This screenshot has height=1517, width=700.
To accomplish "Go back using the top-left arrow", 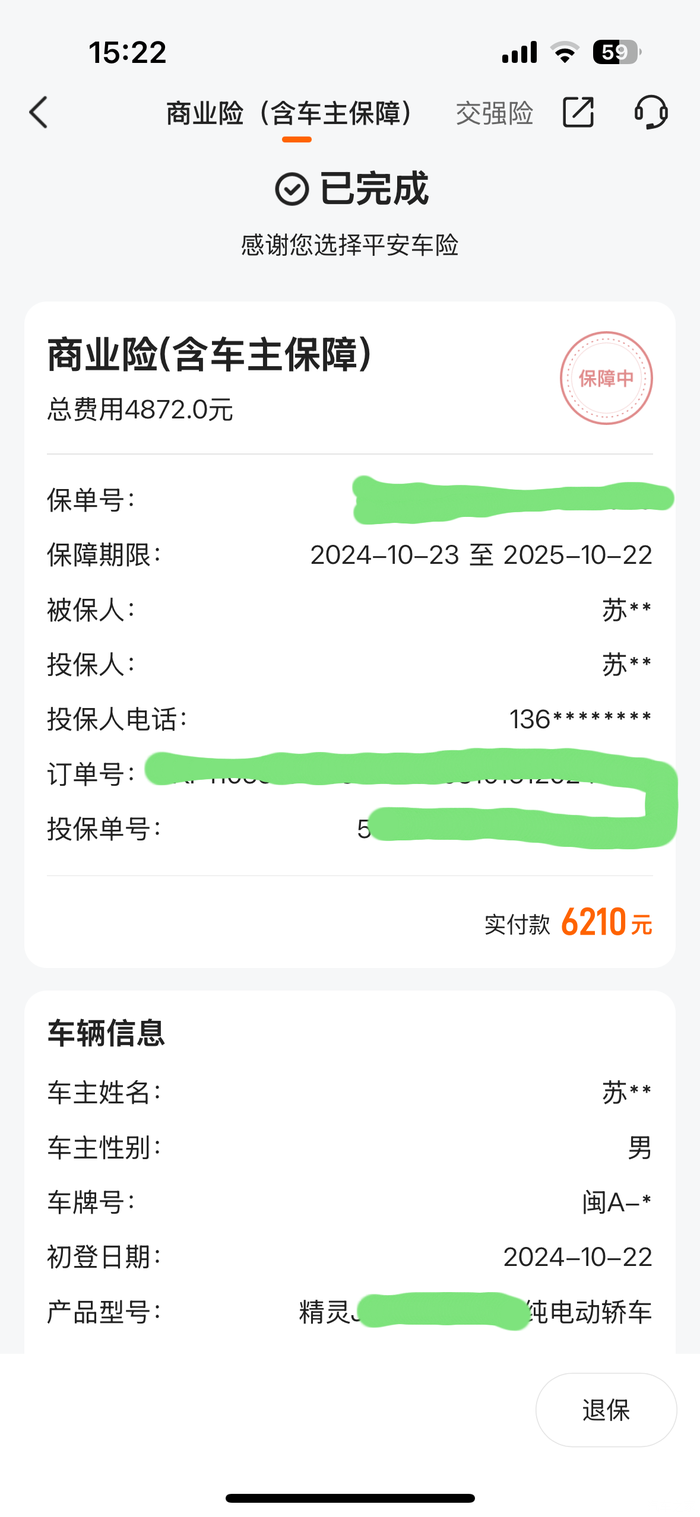I will pyautogui.click(x=38, y=113).
